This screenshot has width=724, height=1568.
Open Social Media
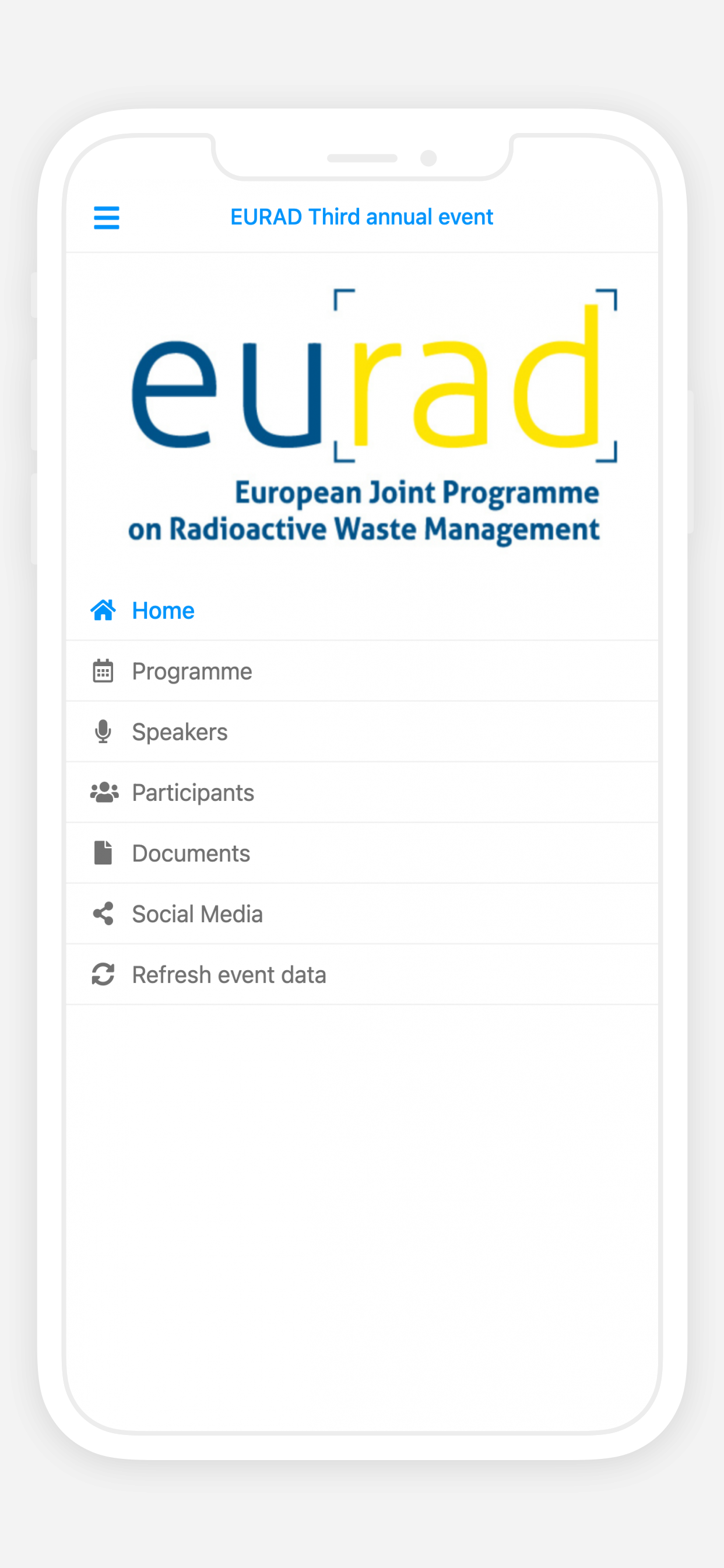(362, 914)
